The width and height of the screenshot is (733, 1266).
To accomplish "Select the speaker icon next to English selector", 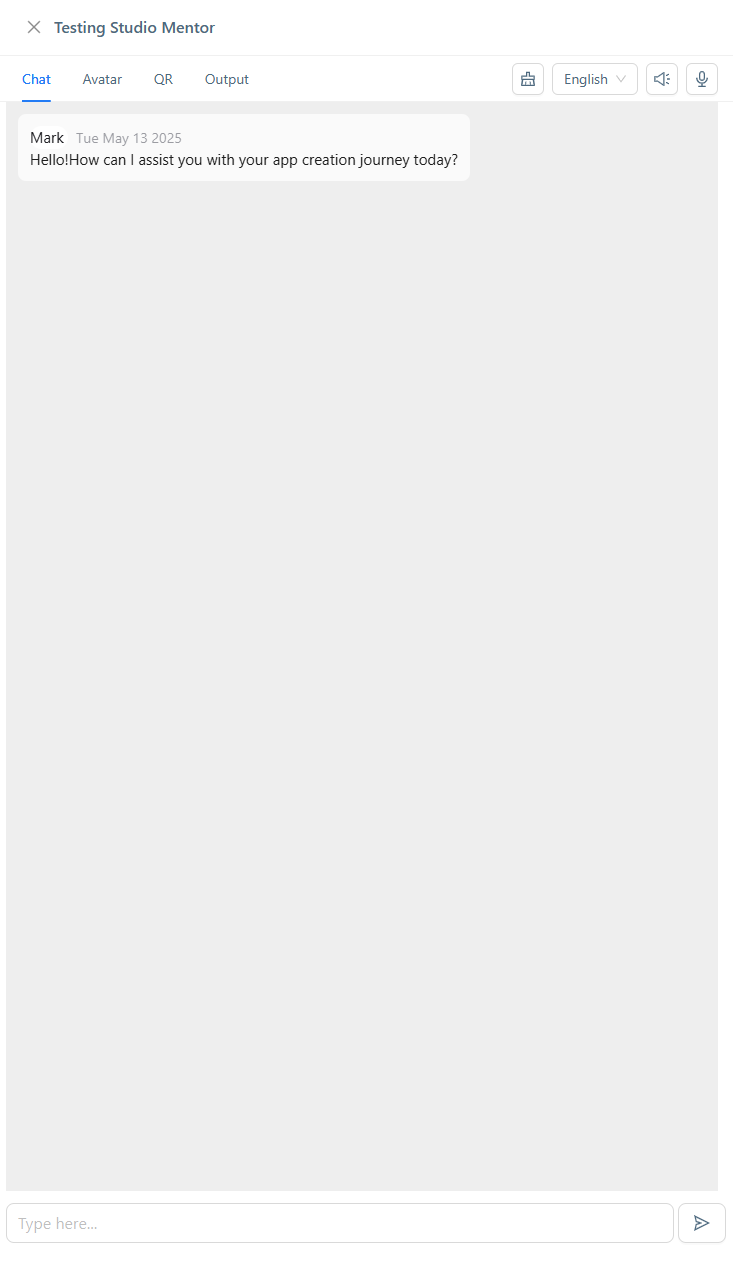I will click(x=661, y=79).
